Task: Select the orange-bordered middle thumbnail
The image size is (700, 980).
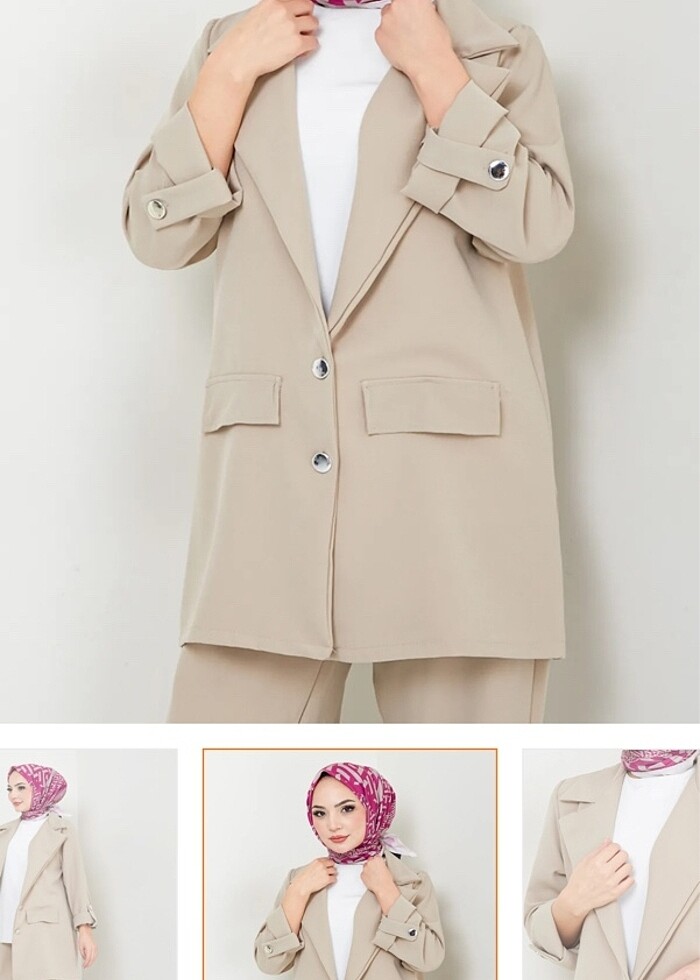Action: [350, 864]
